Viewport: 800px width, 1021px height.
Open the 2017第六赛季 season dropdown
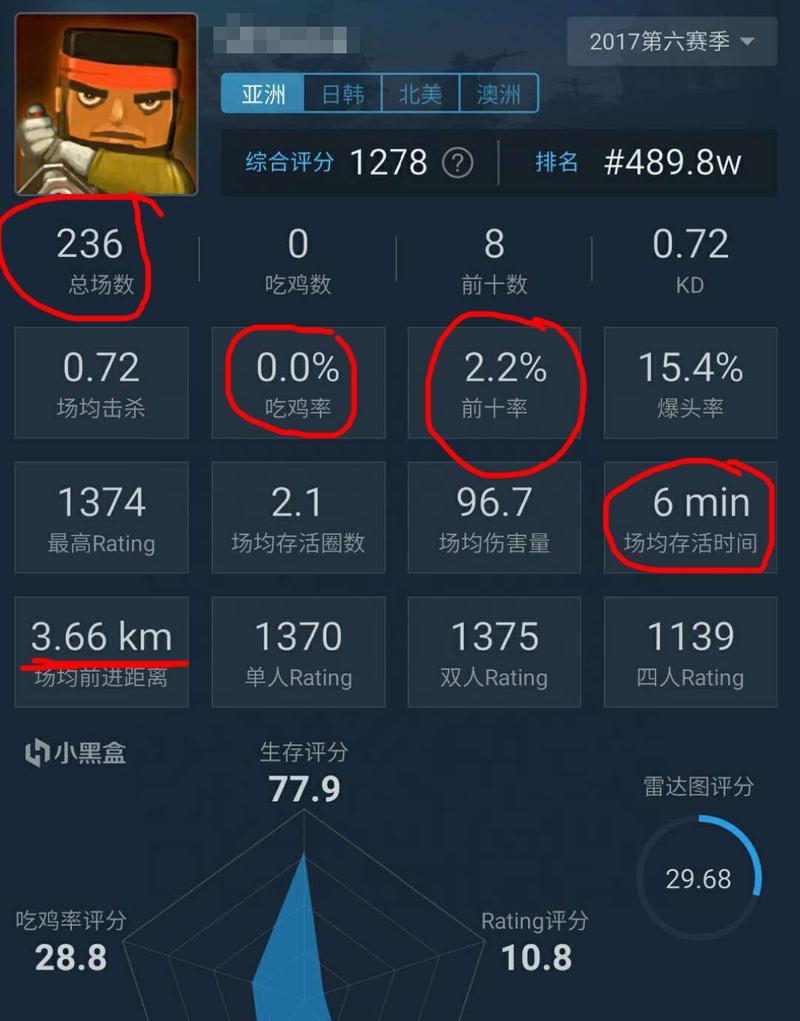click(x=671, y=42)
